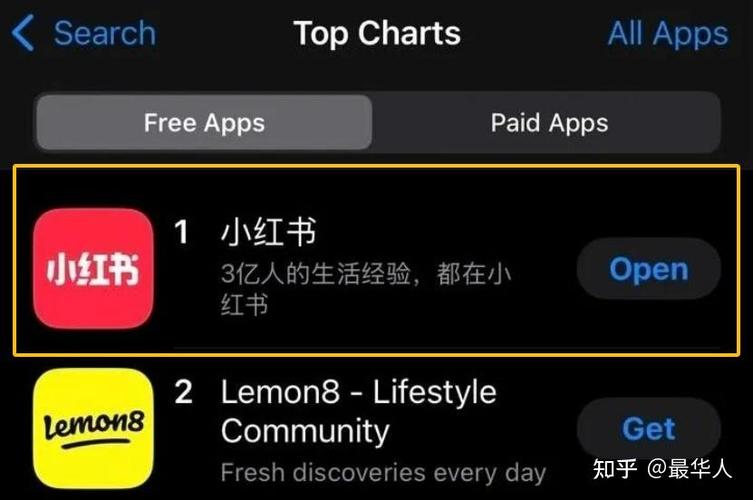Open the 小红书 app listing
This screenshot has width=753, height=500.
pyautogui.click(x=268, y=233)
